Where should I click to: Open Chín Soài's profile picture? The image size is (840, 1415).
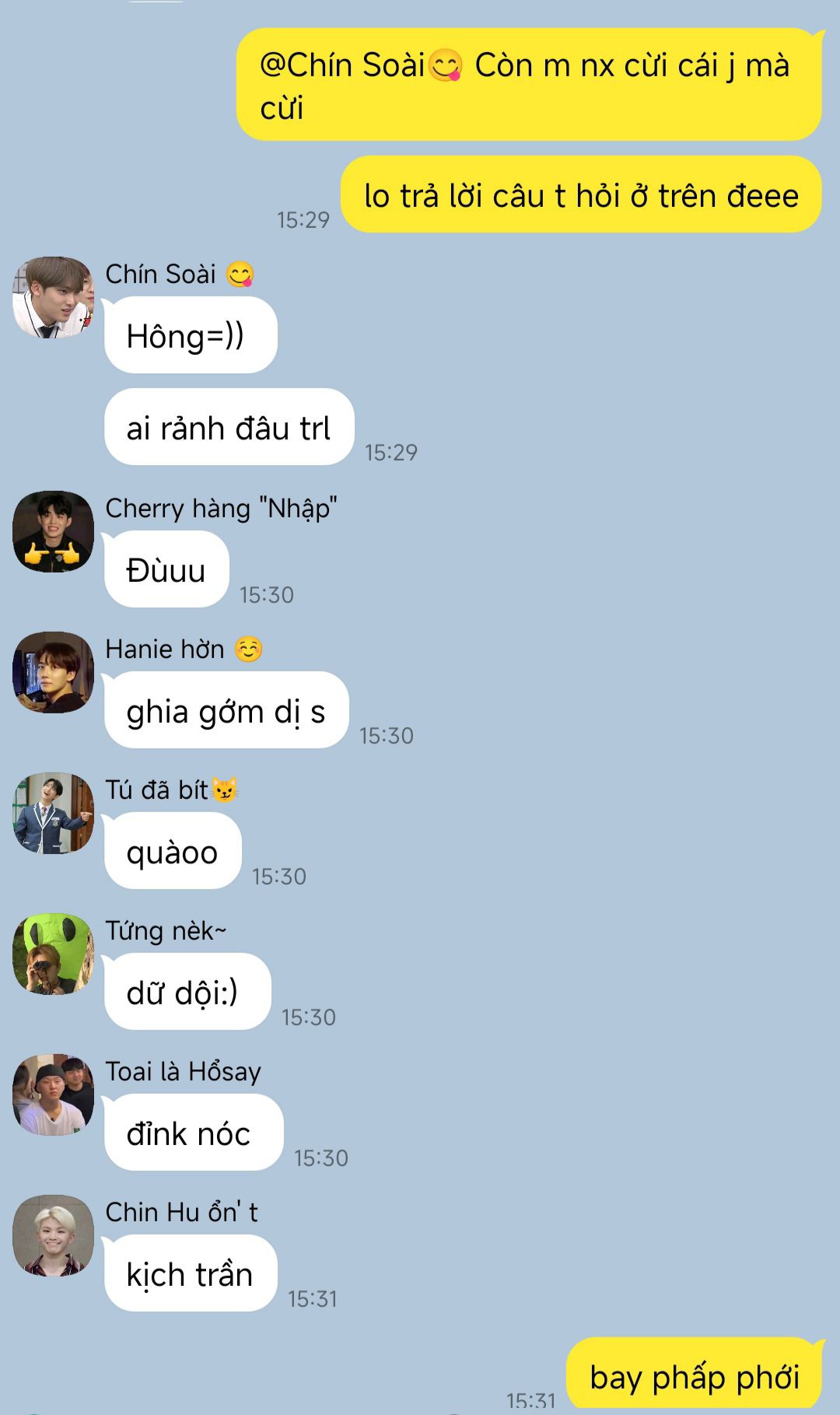(x=53, y=297)
